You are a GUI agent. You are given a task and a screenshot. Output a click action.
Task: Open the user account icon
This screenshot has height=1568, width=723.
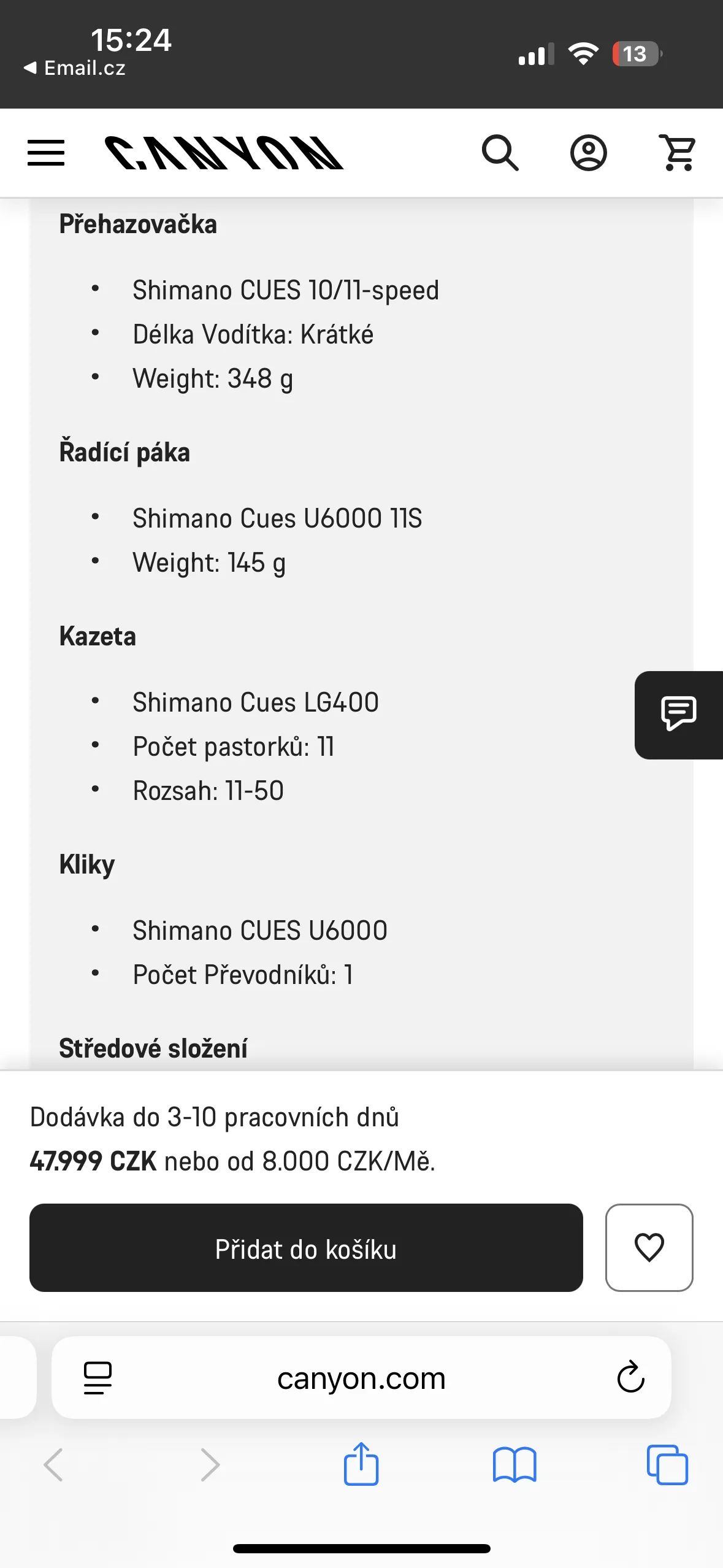[x=588, y=153]
